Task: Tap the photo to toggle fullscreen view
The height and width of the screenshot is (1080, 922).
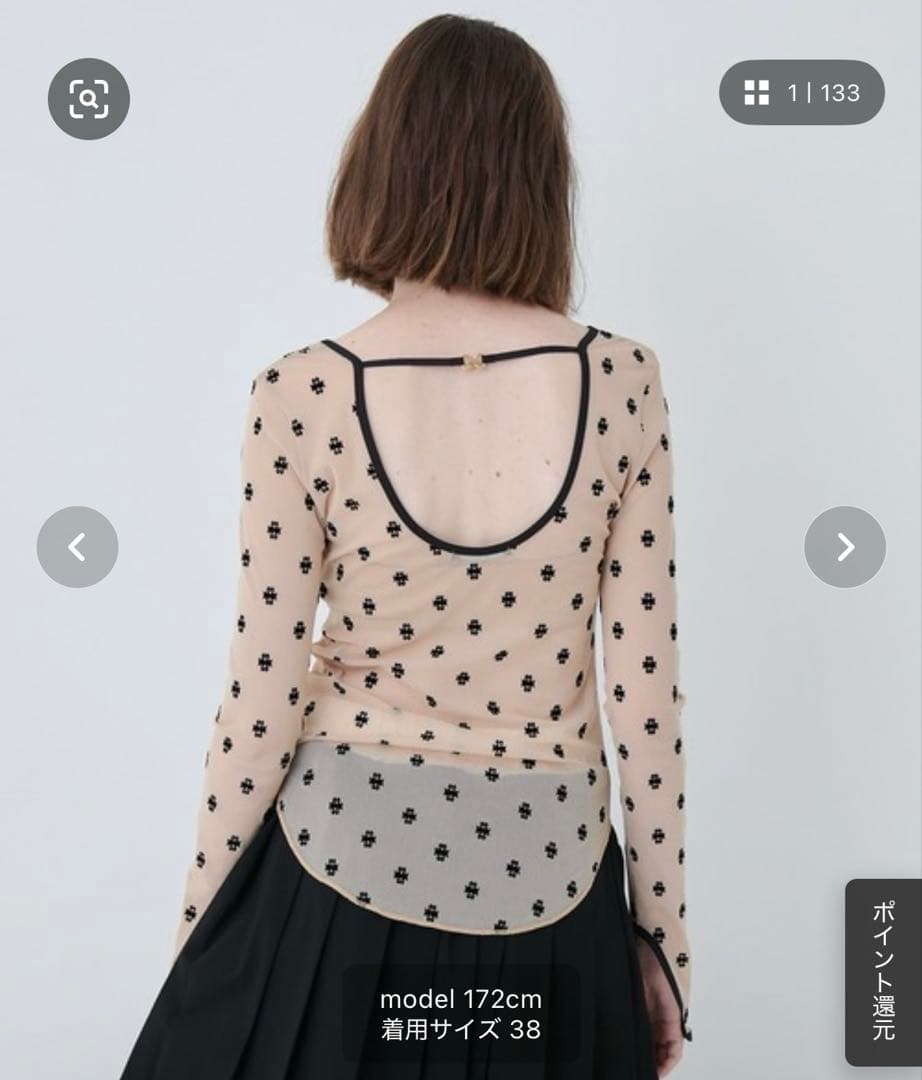Action: [x=460, y=500]
